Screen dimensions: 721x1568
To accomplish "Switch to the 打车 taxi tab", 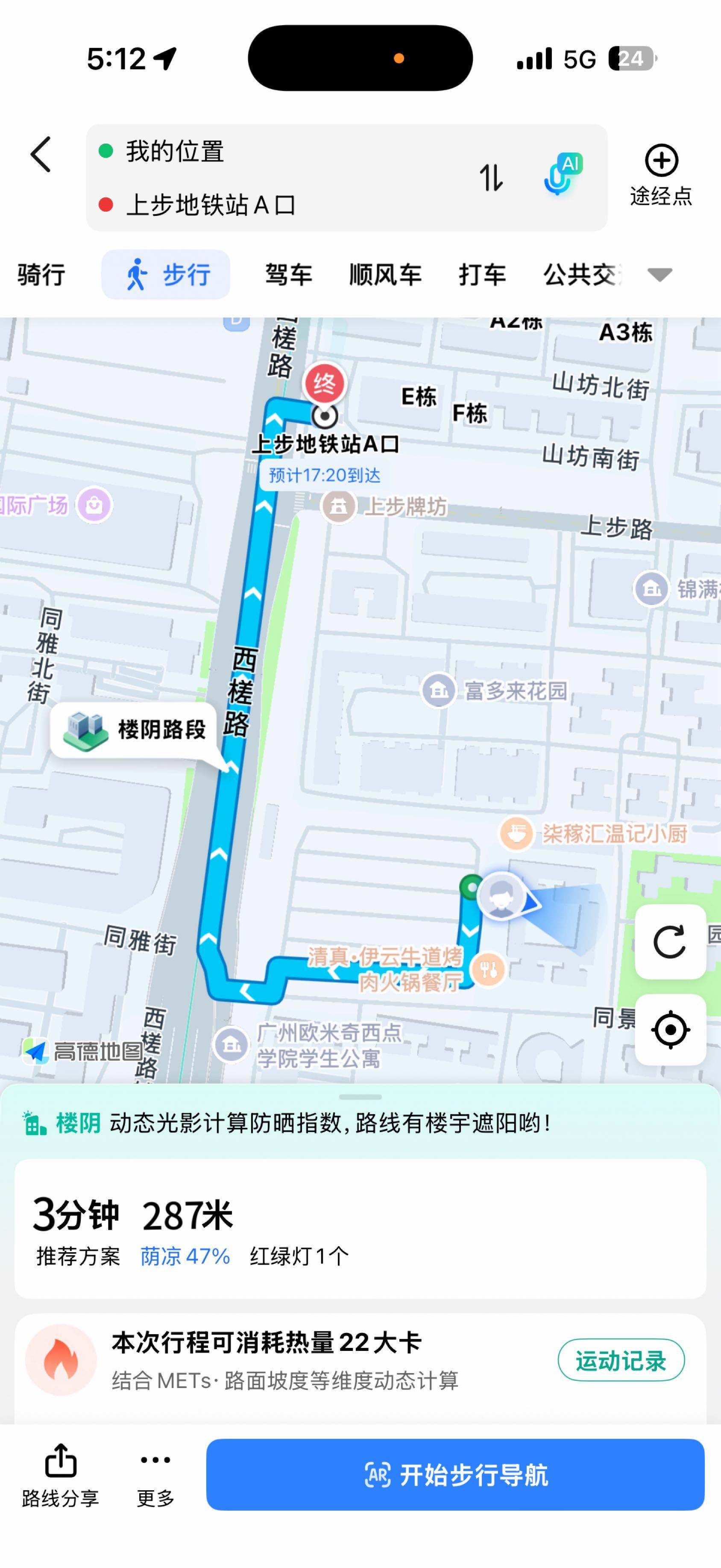I will [x=482, y=274].
